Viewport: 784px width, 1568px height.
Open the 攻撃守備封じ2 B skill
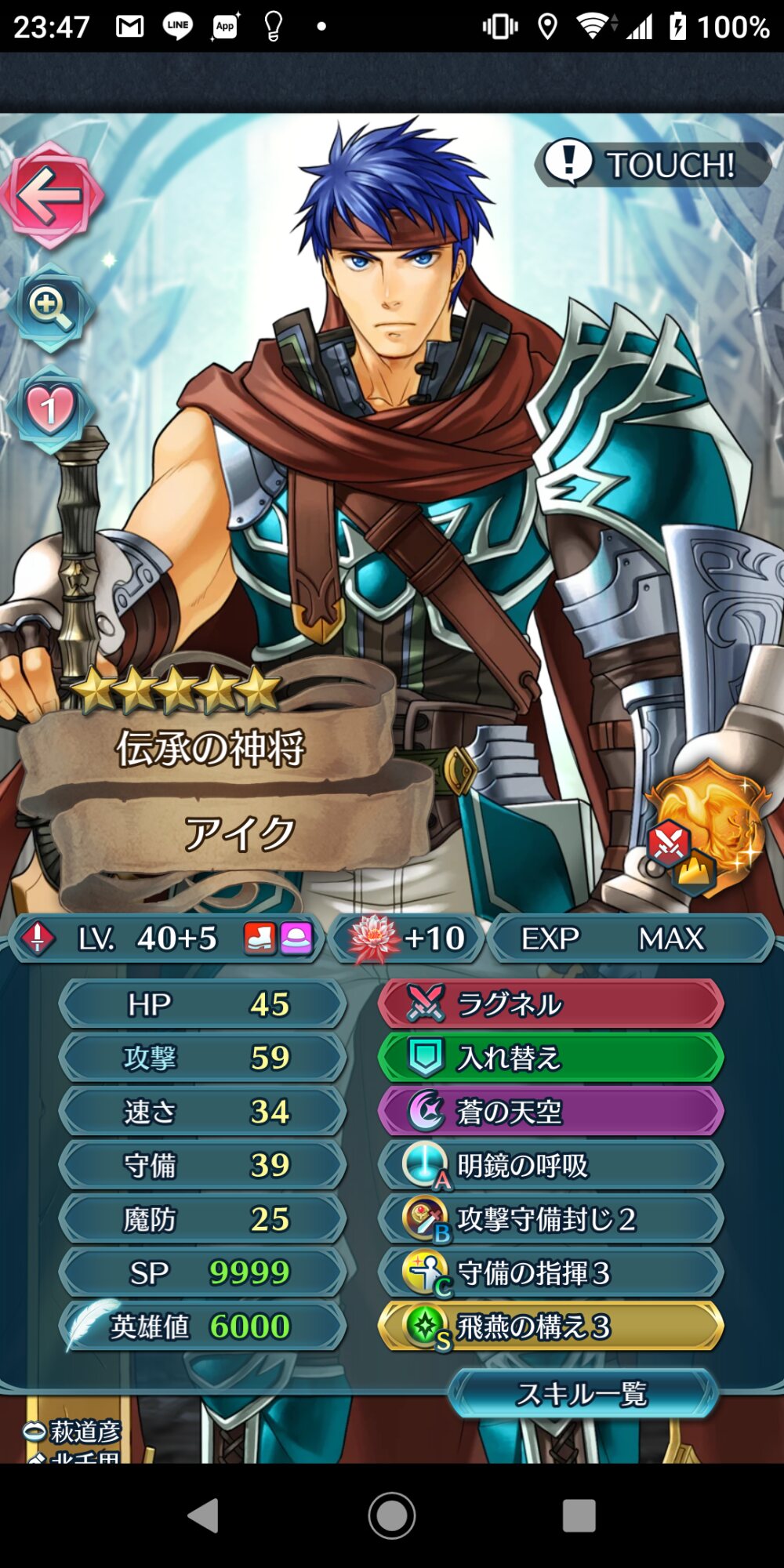[x=550, y=1219]
